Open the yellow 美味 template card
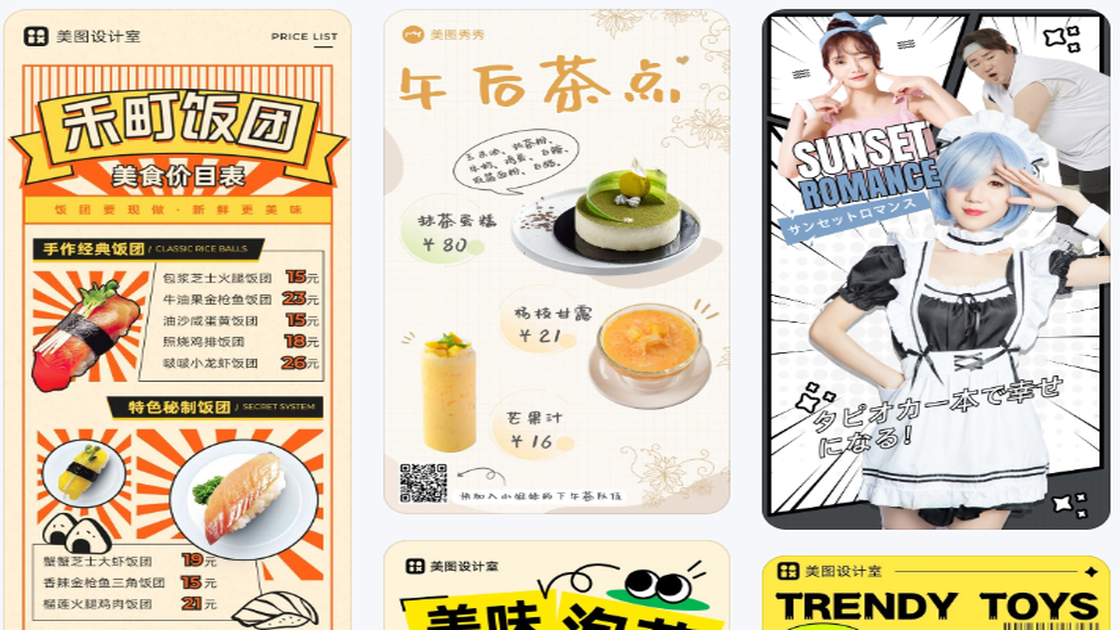The height and width of the screenshot is (630, 1120). (x=557, y=588)
